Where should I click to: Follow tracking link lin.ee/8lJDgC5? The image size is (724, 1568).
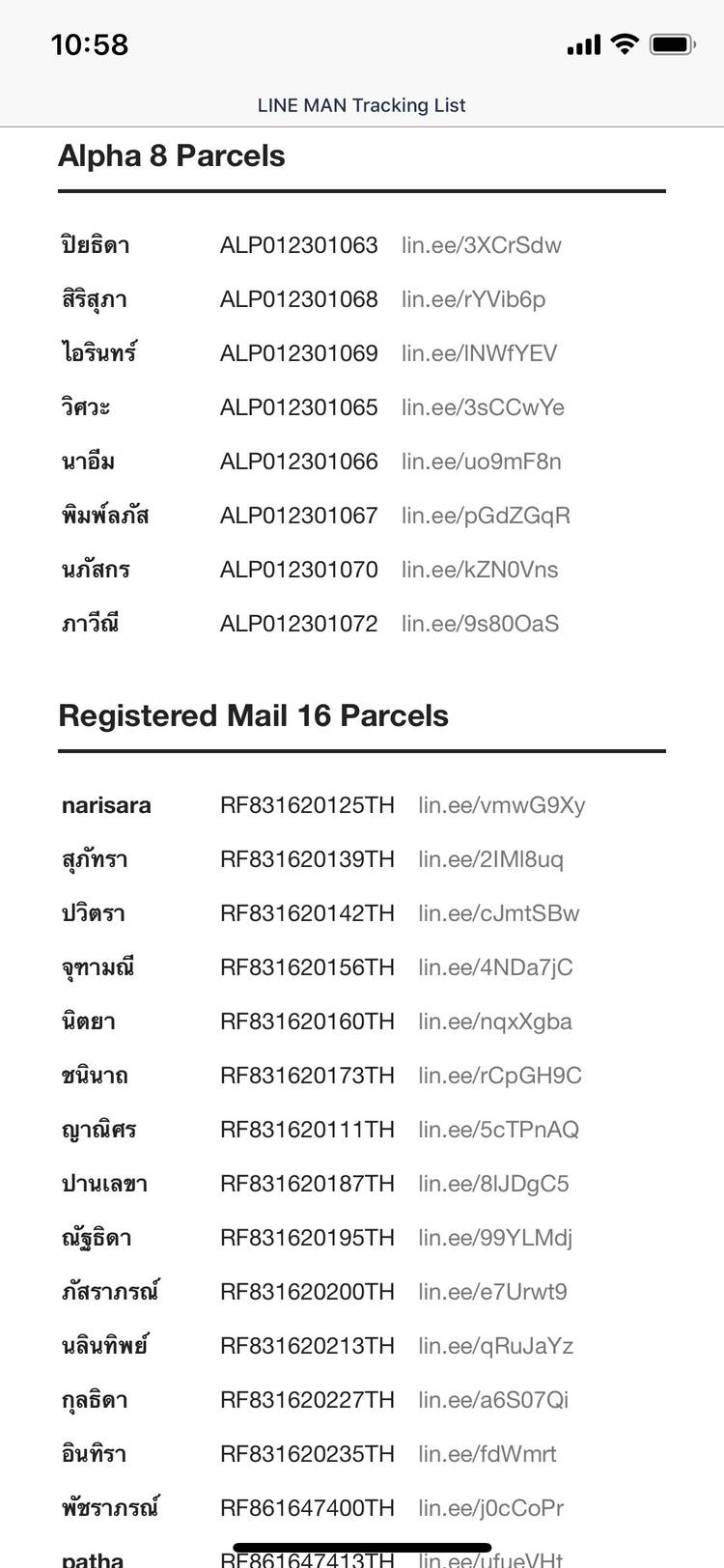point(493,1184)
